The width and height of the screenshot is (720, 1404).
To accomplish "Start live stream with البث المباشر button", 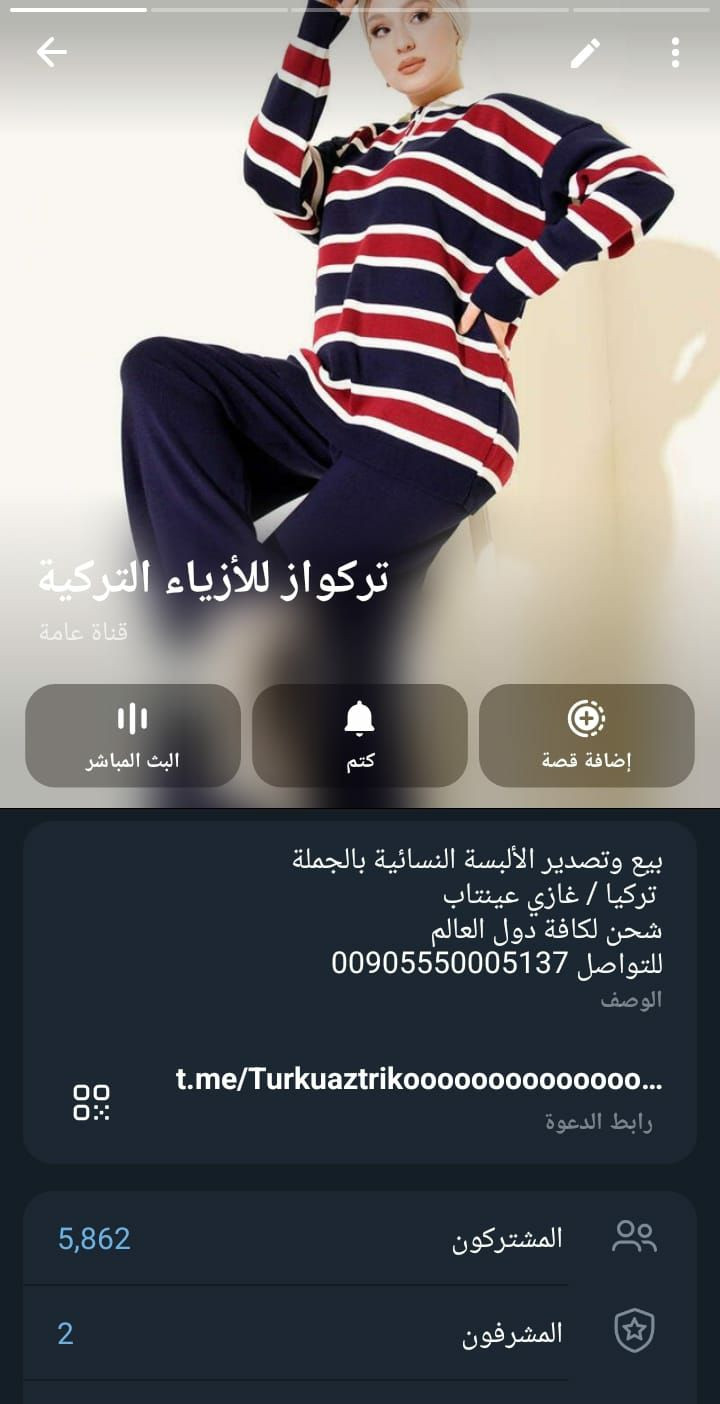I will coord(133,735).
